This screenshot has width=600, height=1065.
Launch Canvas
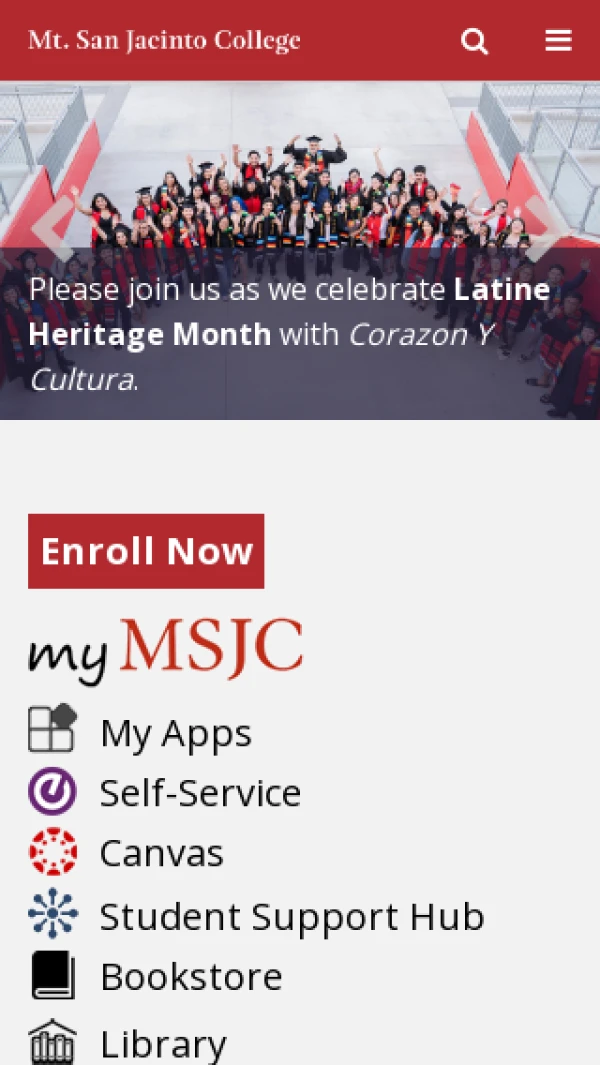coord(161,853)
